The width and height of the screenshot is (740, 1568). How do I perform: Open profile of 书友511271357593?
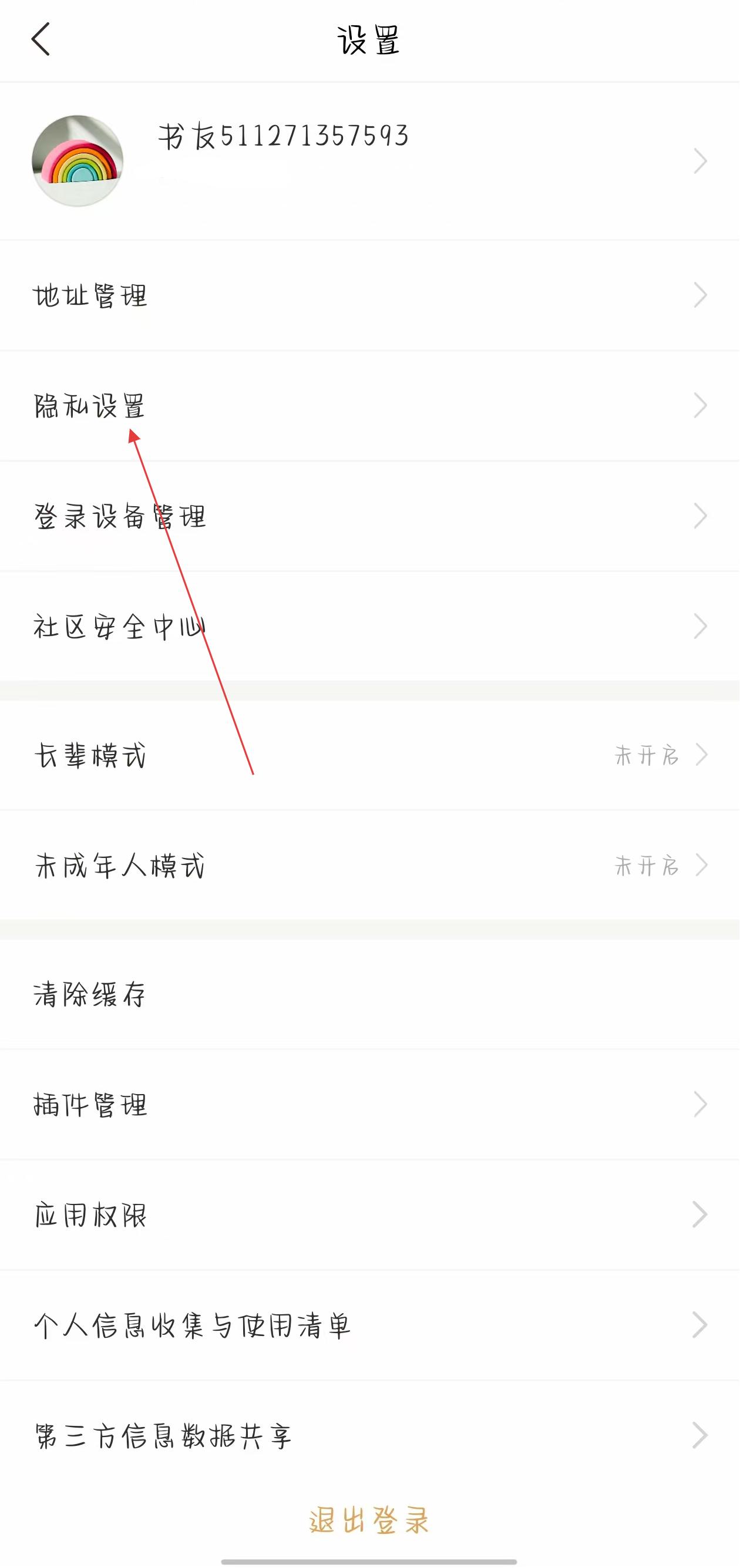(370, 161)
